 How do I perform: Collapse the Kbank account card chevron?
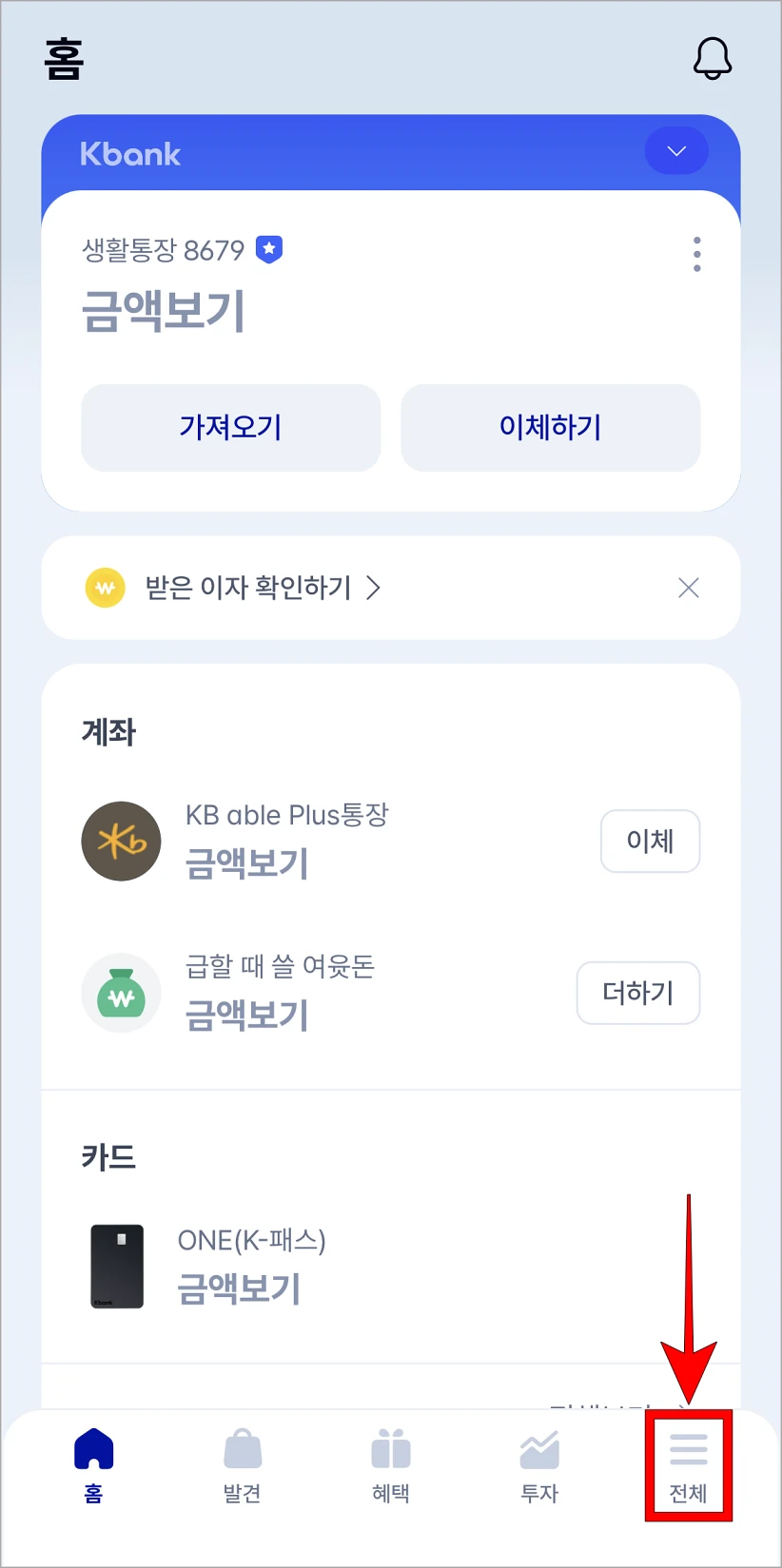(676, 150)
